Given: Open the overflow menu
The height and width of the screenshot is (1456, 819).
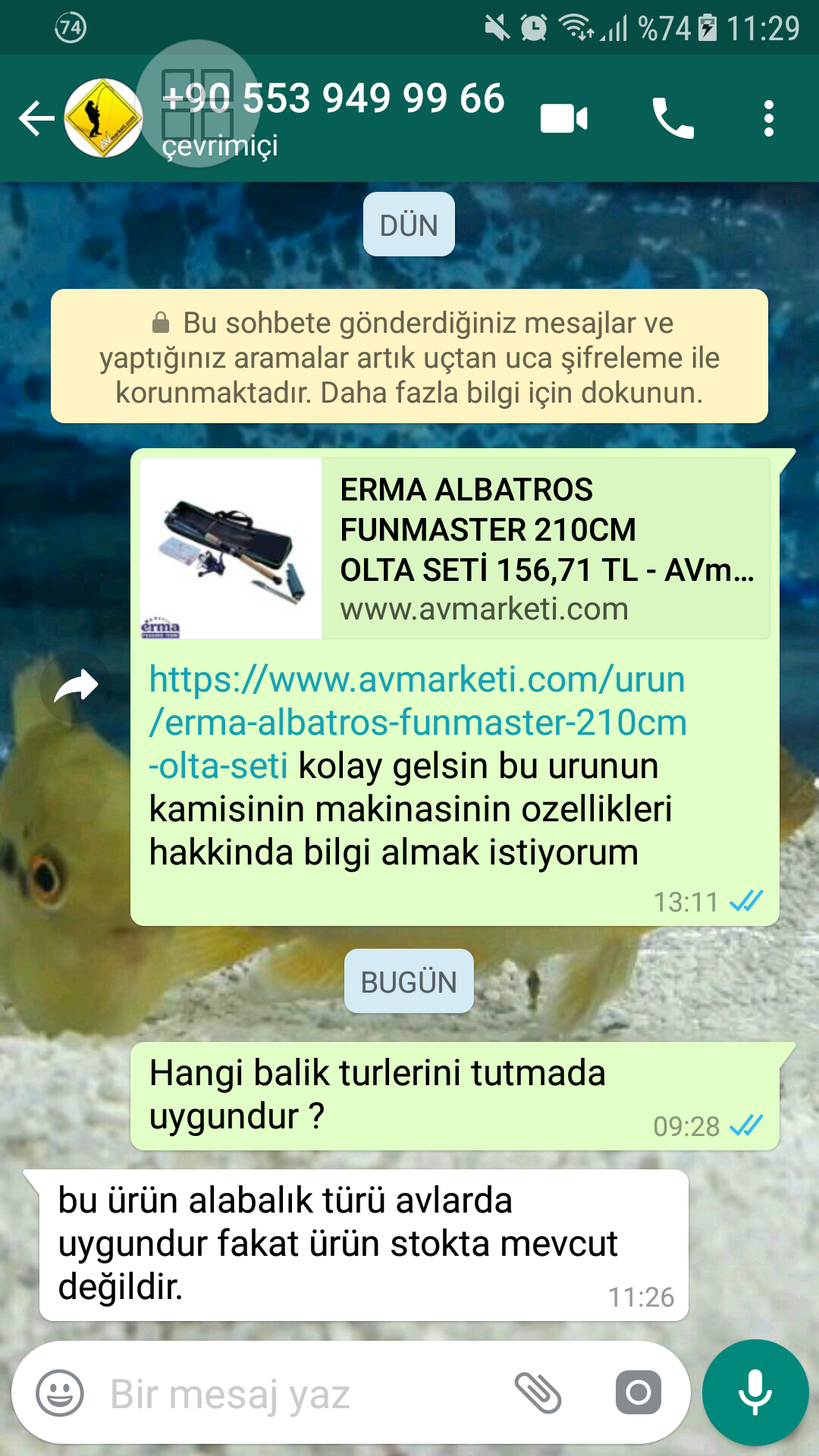Looking at the screenshot, I should click(x=769, y=118).
